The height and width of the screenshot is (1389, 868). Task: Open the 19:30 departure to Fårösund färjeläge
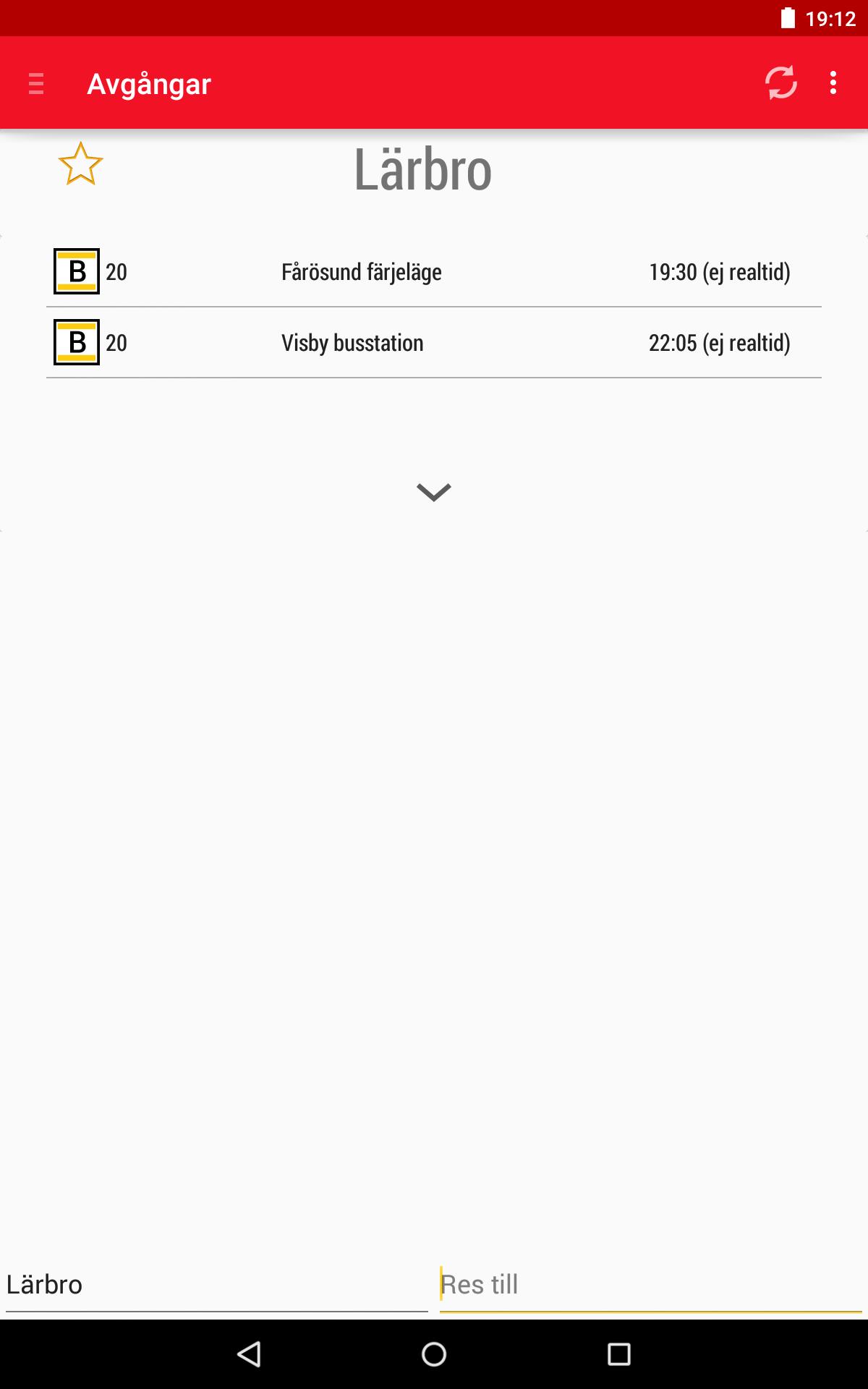(x=434, y=272)
